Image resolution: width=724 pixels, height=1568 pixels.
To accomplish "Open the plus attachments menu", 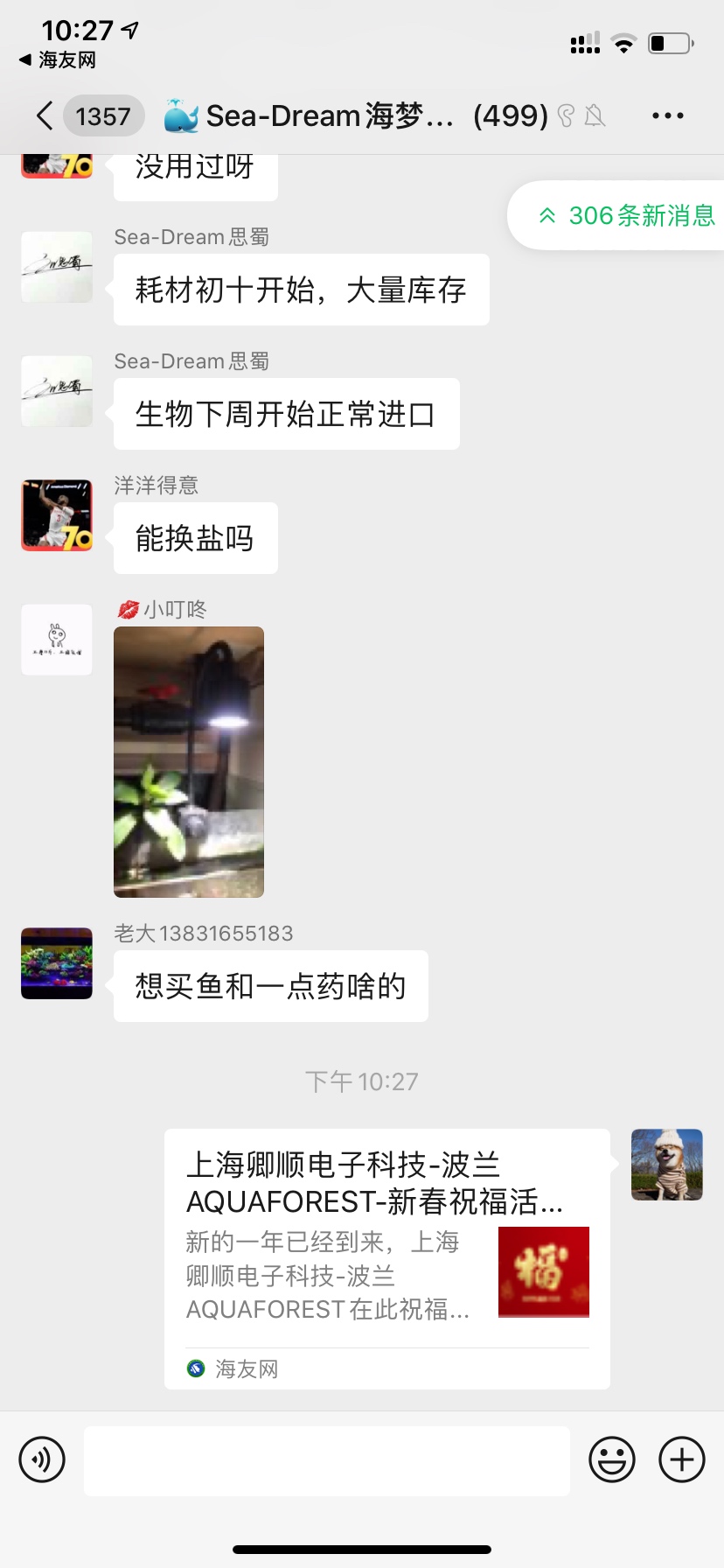I will tap(681, 1459).
